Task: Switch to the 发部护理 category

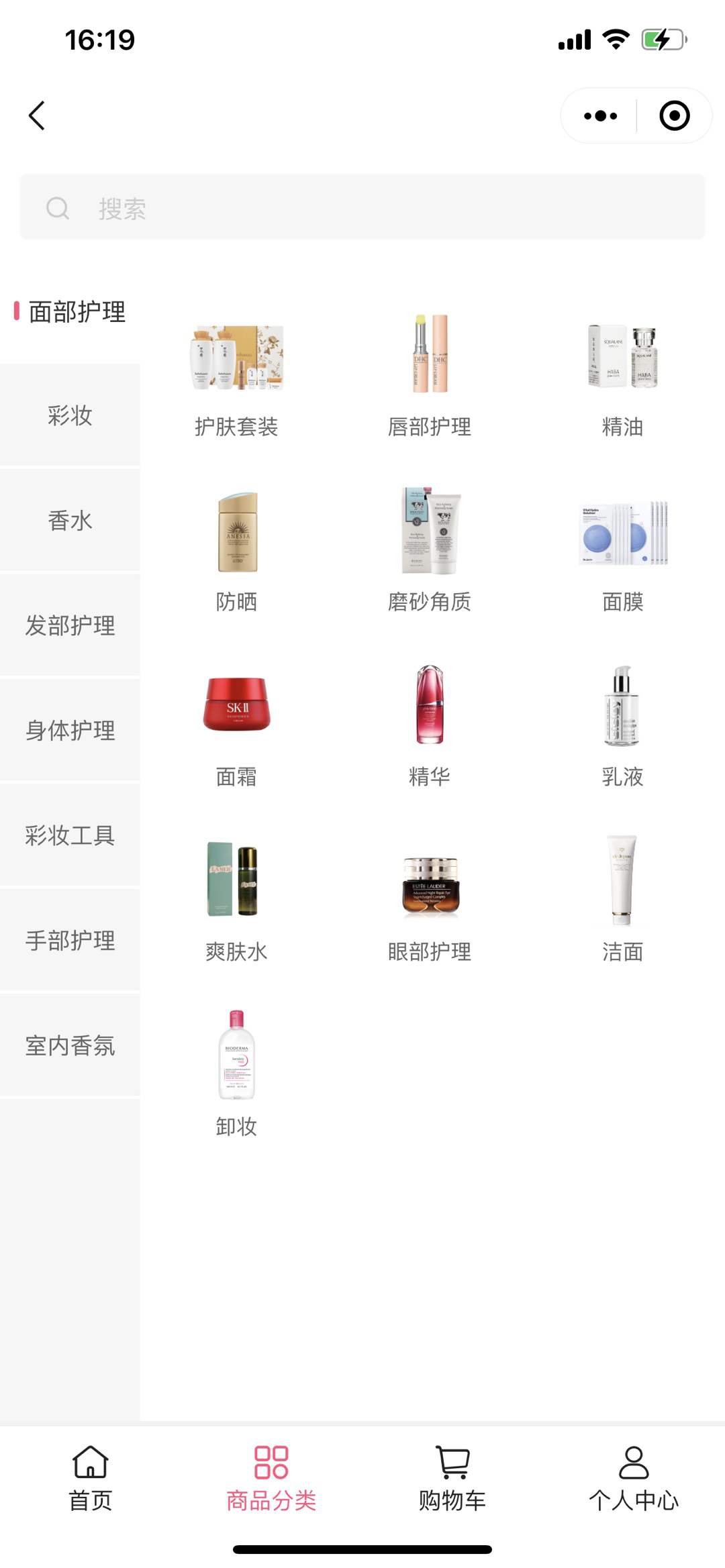Action: tap(70, 625)
